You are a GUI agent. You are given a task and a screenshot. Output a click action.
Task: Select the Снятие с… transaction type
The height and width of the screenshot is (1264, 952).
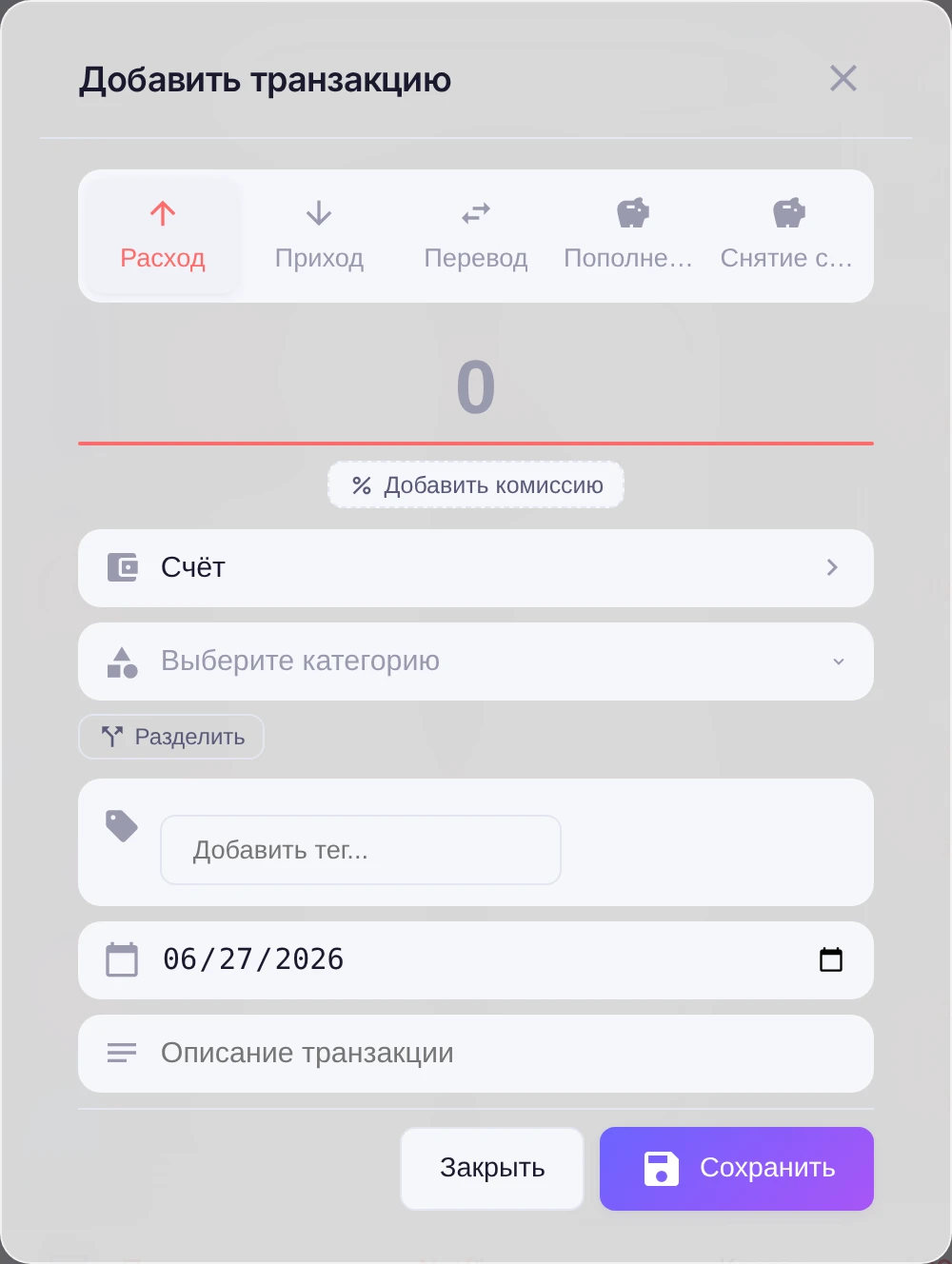point(788,236)
